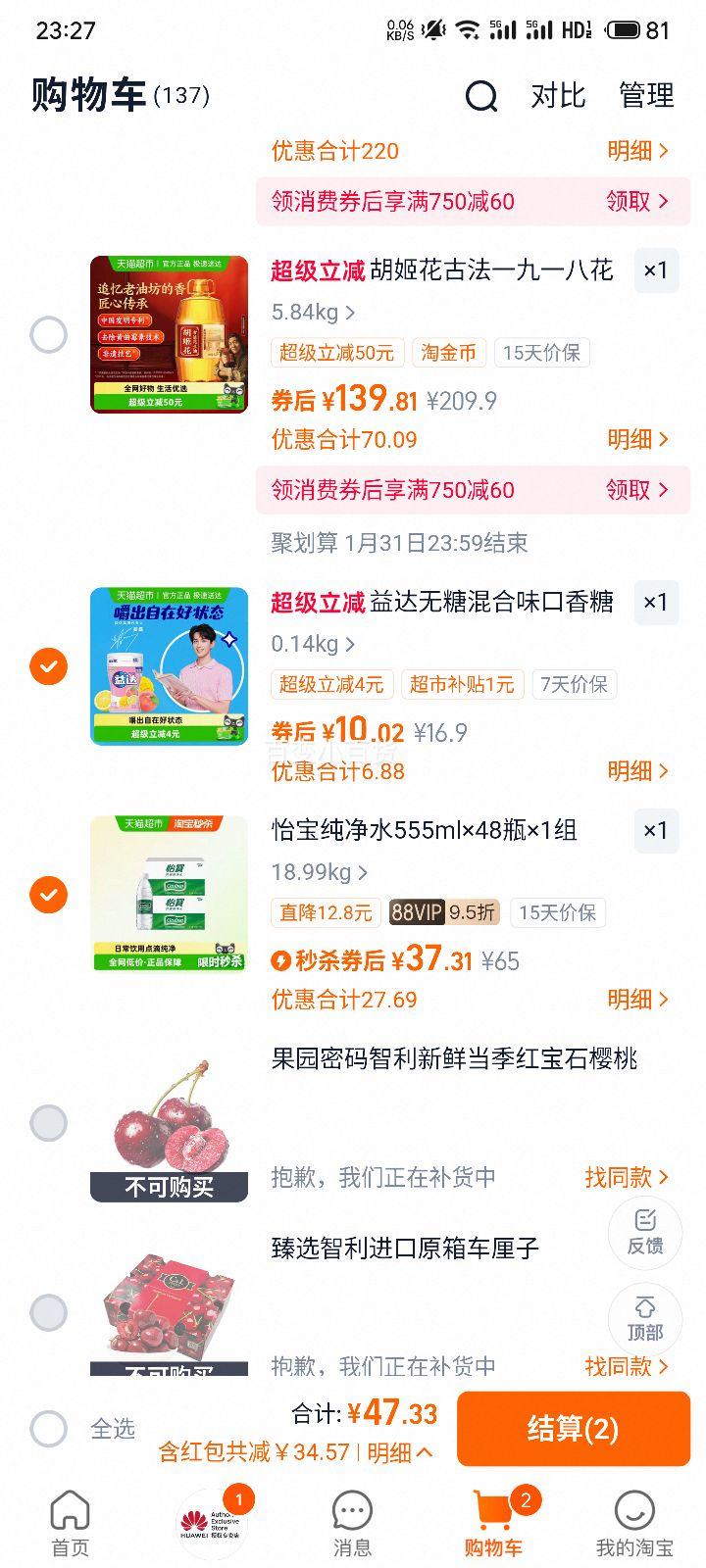The image size is (706, 1568).
Task: Select the 胡姬花 peanut oil item checkbox
Action: pyautogui.click(x=48, y=333)
